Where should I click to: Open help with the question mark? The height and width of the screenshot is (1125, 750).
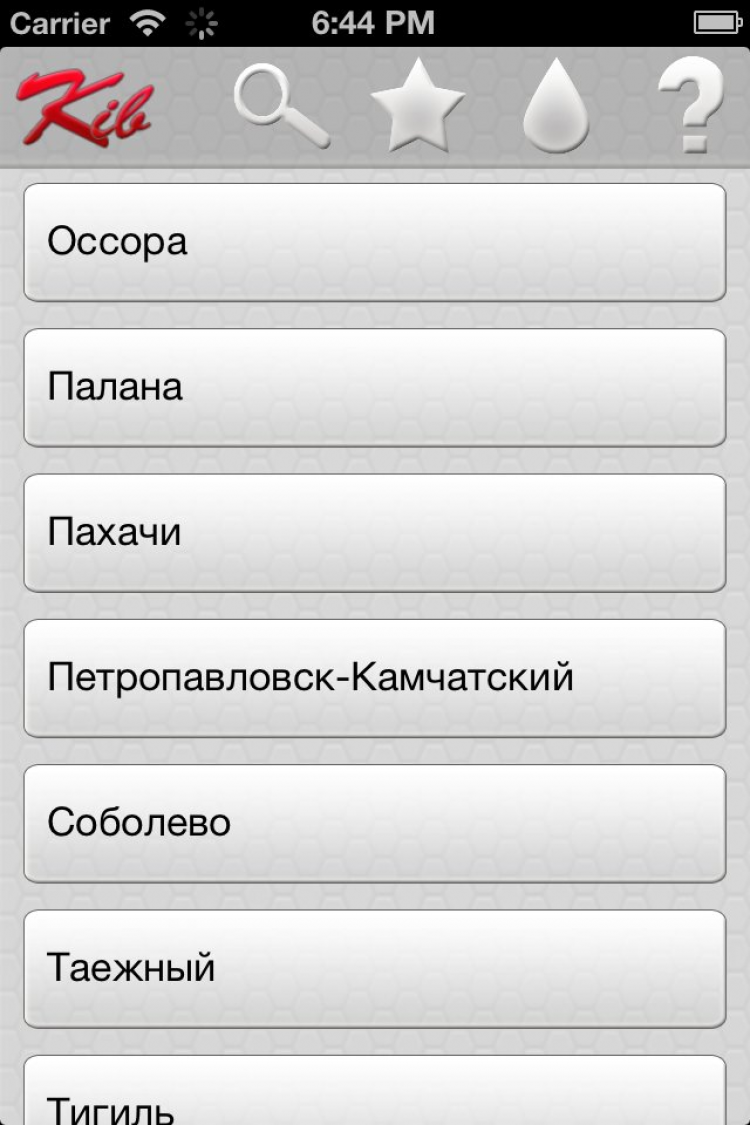(x=690, y=106)
